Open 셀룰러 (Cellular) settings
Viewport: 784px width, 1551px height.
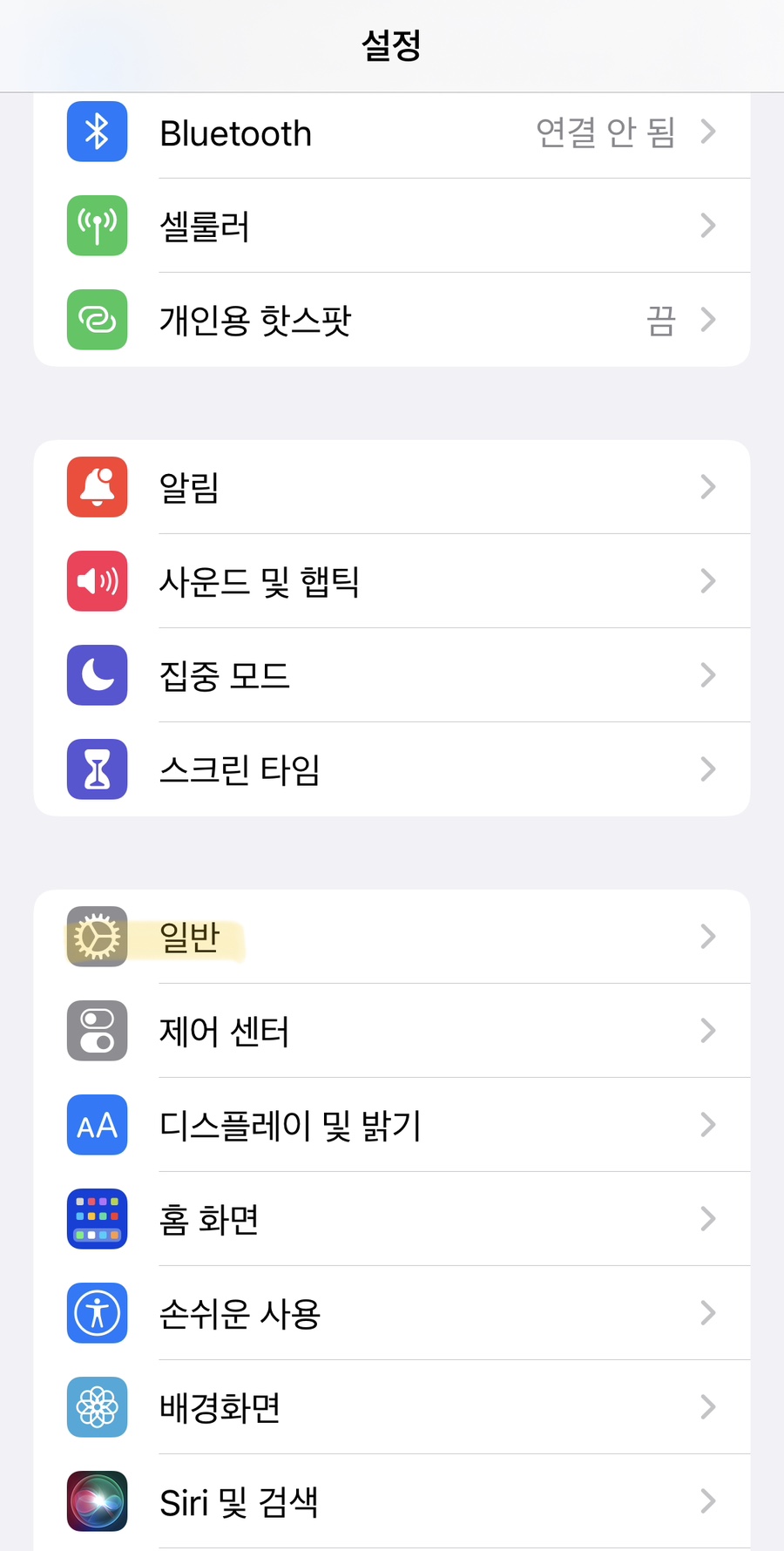392,227
